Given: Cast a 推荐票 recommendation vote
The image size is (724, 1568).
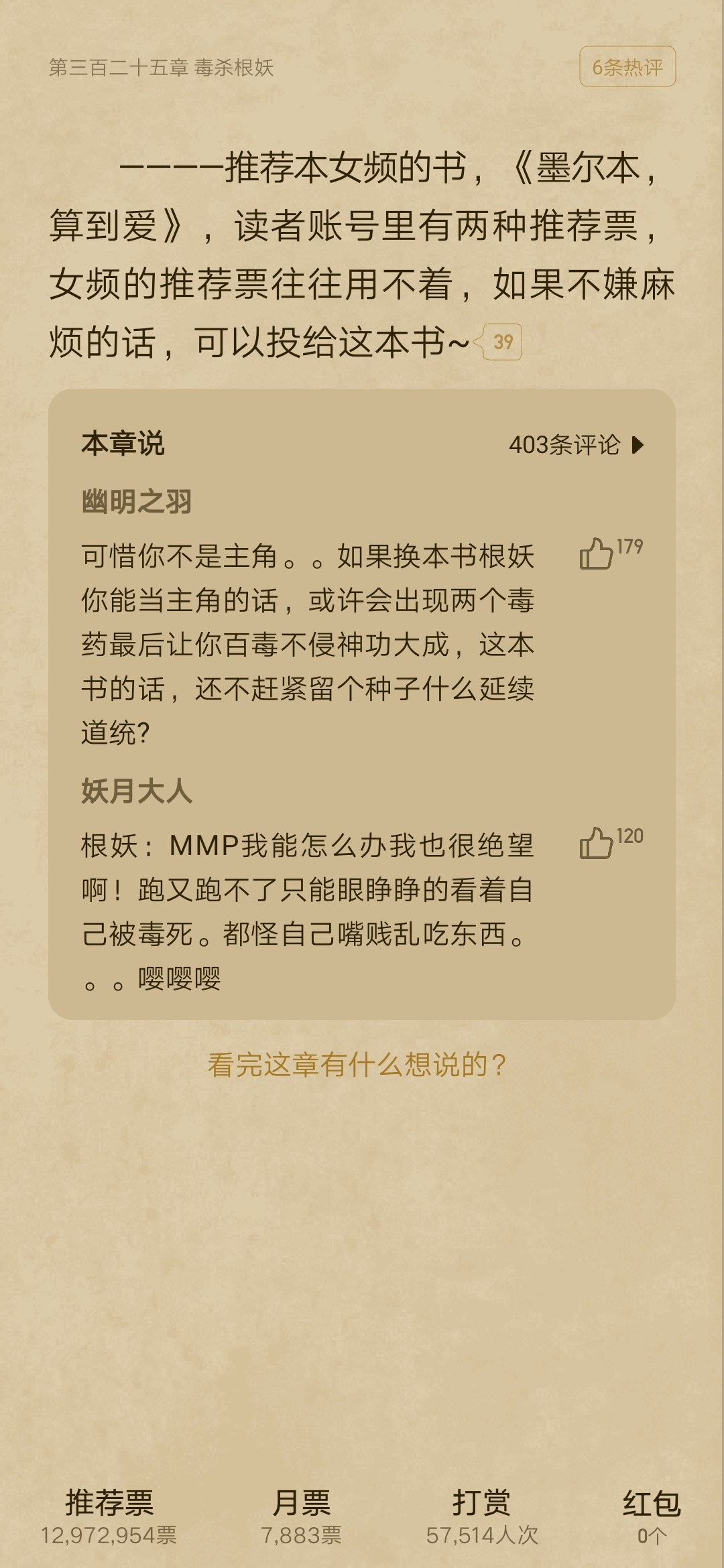Looking at the screenshot, I should point(109,1516).
